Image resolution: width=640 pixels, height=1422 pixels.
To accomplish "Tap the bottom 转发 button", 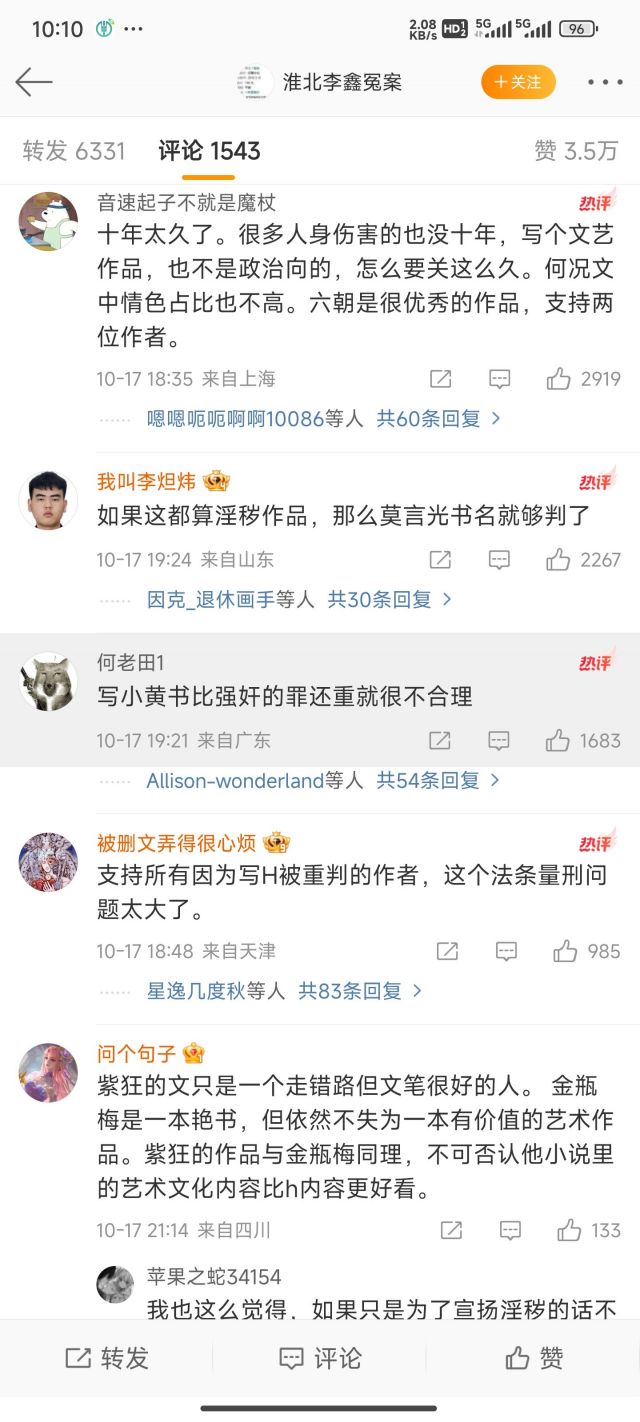I will [107, 1358].
